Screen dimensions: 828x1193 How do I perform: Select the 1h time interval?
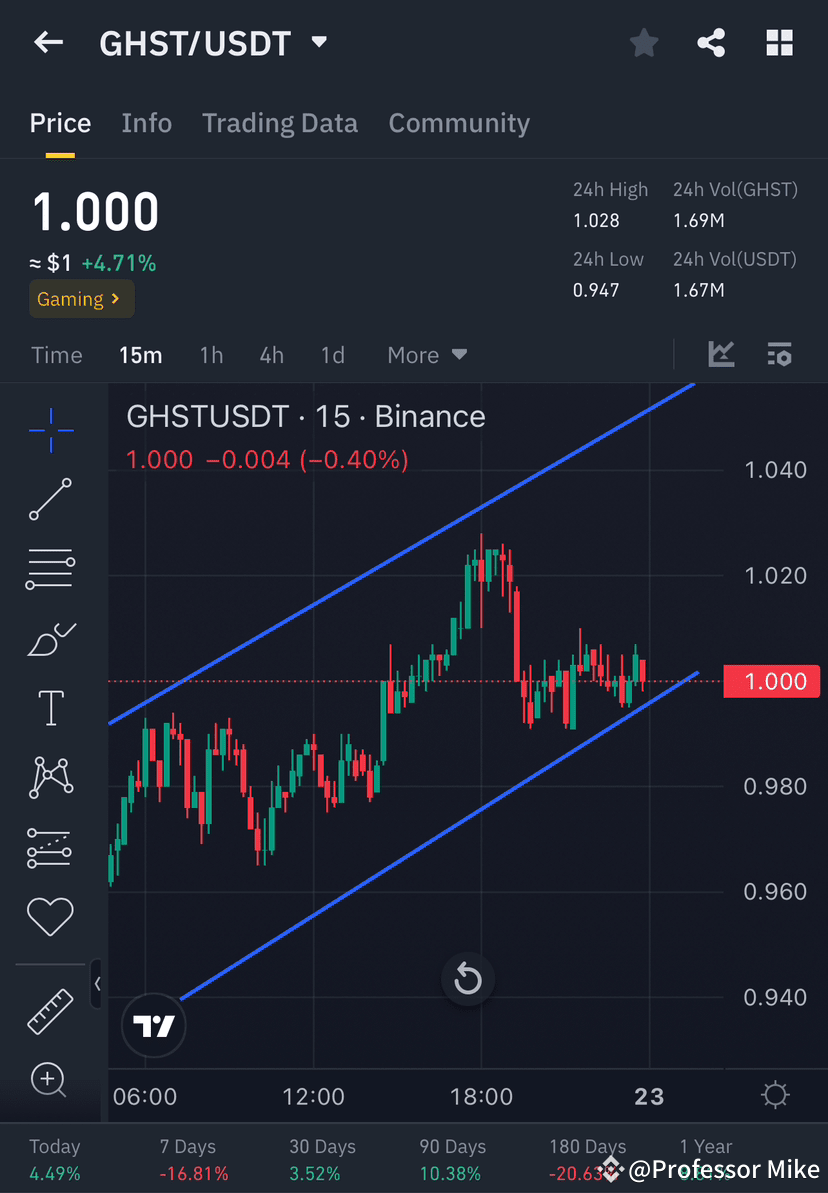211,354
